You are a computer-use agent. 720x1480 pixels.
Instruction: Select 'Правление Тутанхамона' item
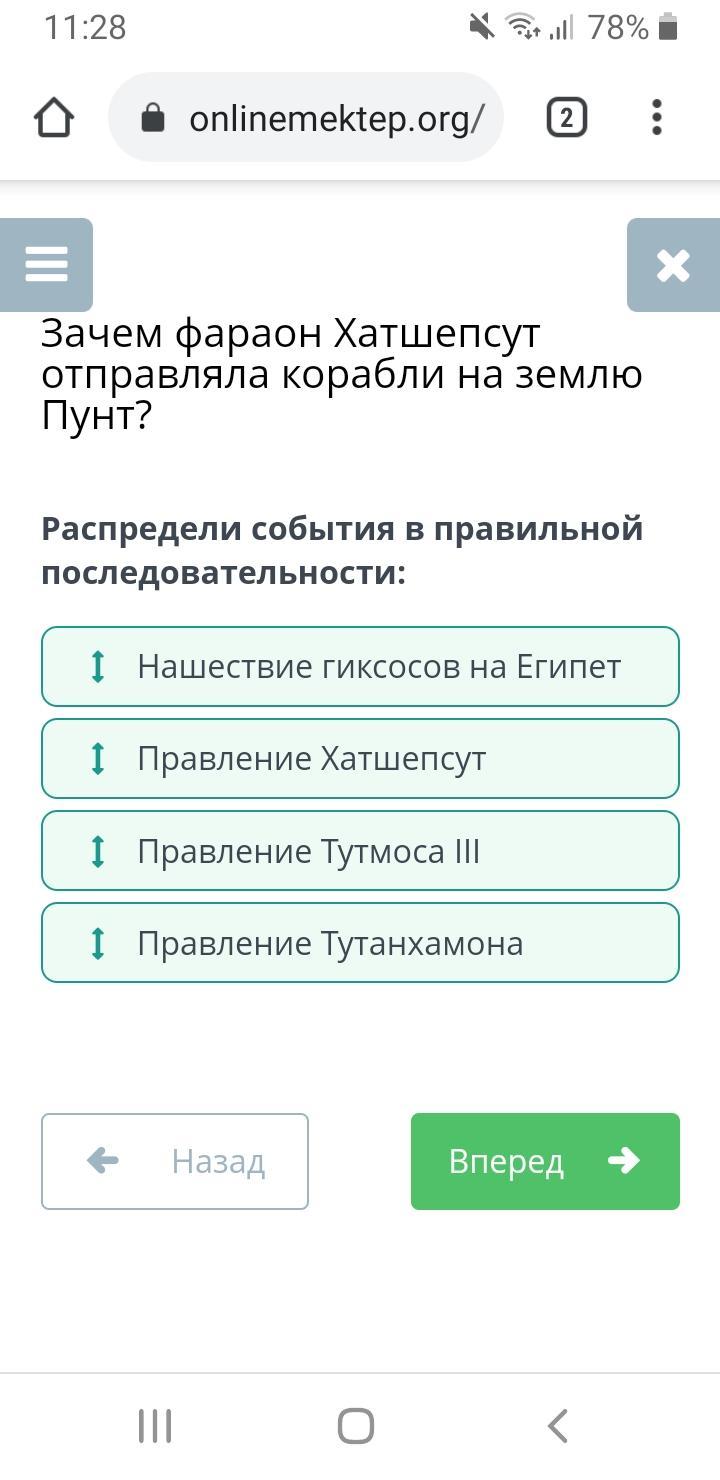click(360, 942)
